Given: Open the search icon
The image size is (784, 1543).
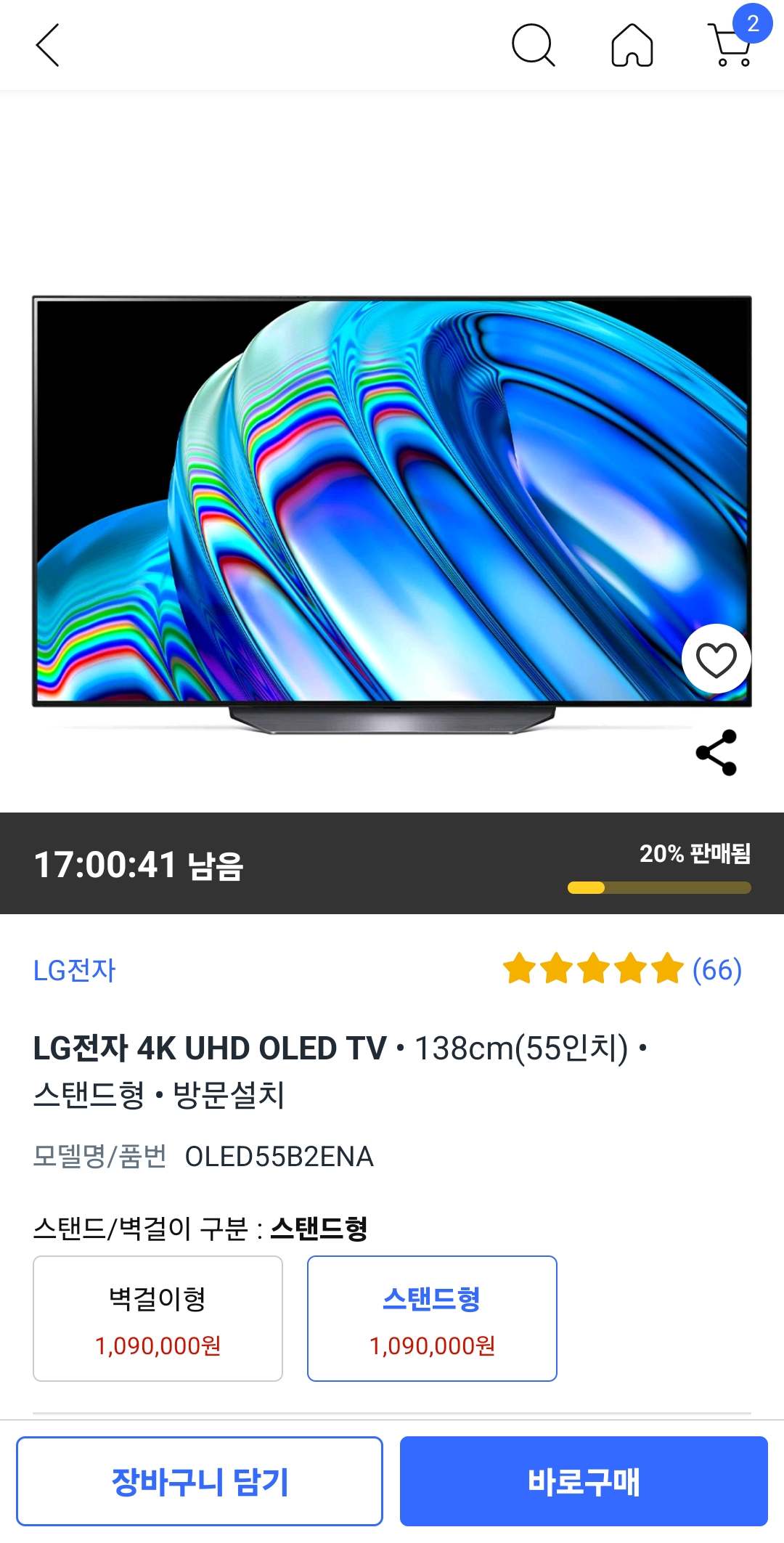Looking at the screenshot, I should point(533,45).
